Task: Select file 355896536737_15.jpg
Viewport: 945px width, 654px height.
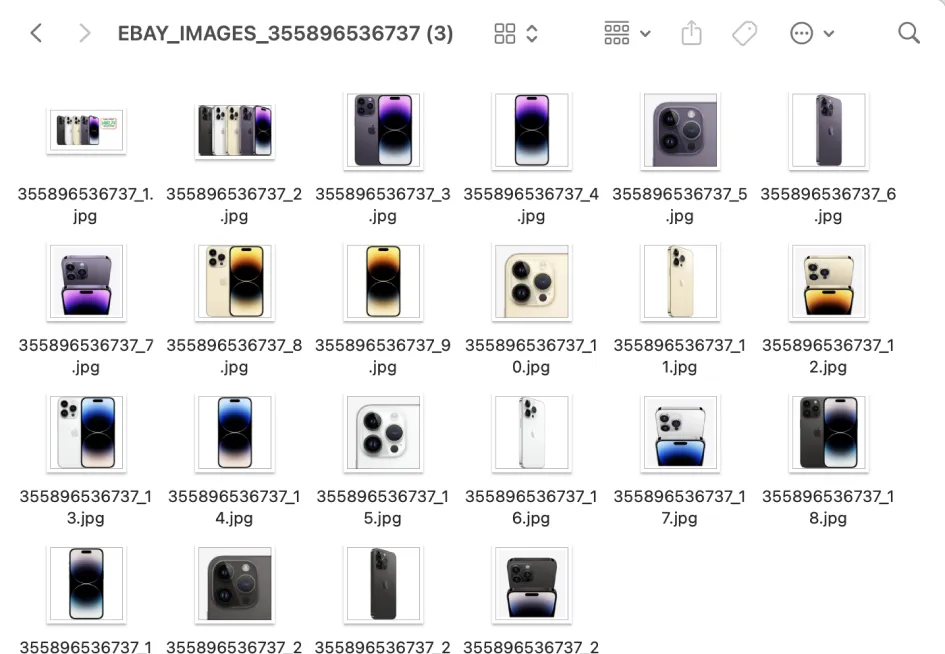Action: [x=383, y=432]
